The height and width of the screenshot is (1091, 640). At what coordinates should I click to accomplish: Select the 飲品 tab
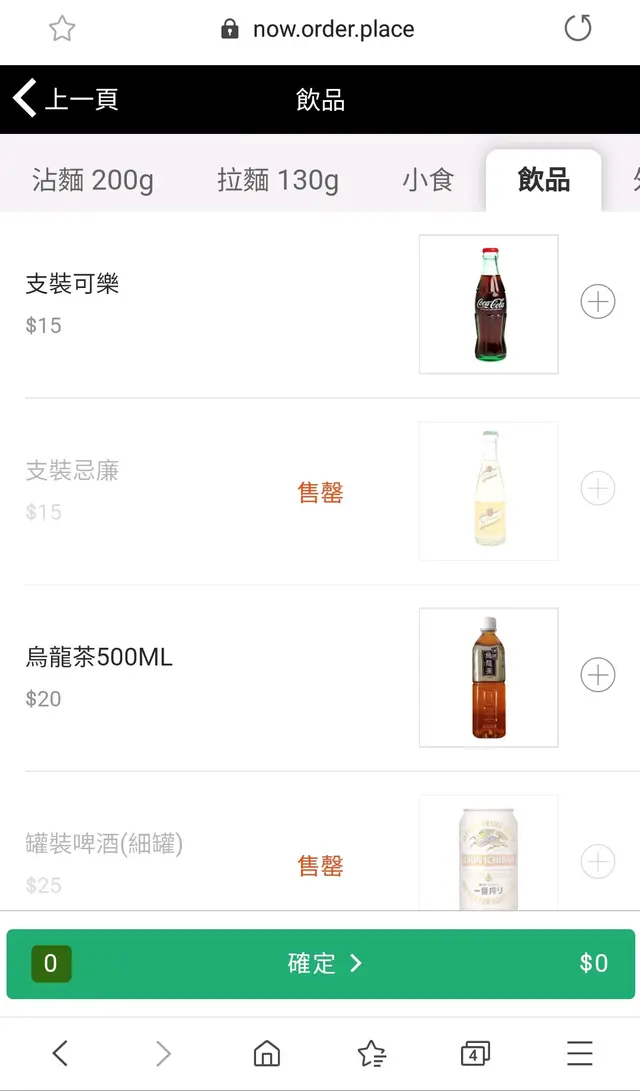[x=543, y=181]
